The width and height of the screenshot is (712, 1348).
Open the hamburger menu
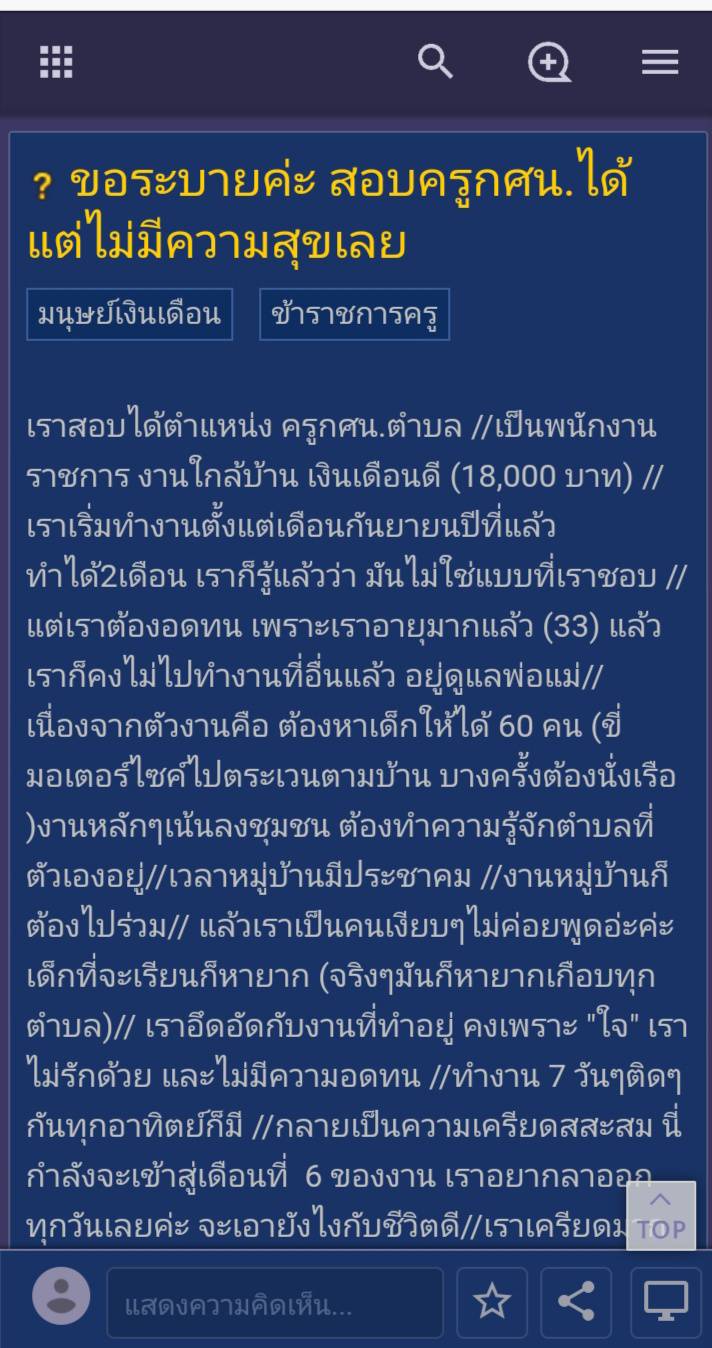pyautogui.click(x=660, y=63)
